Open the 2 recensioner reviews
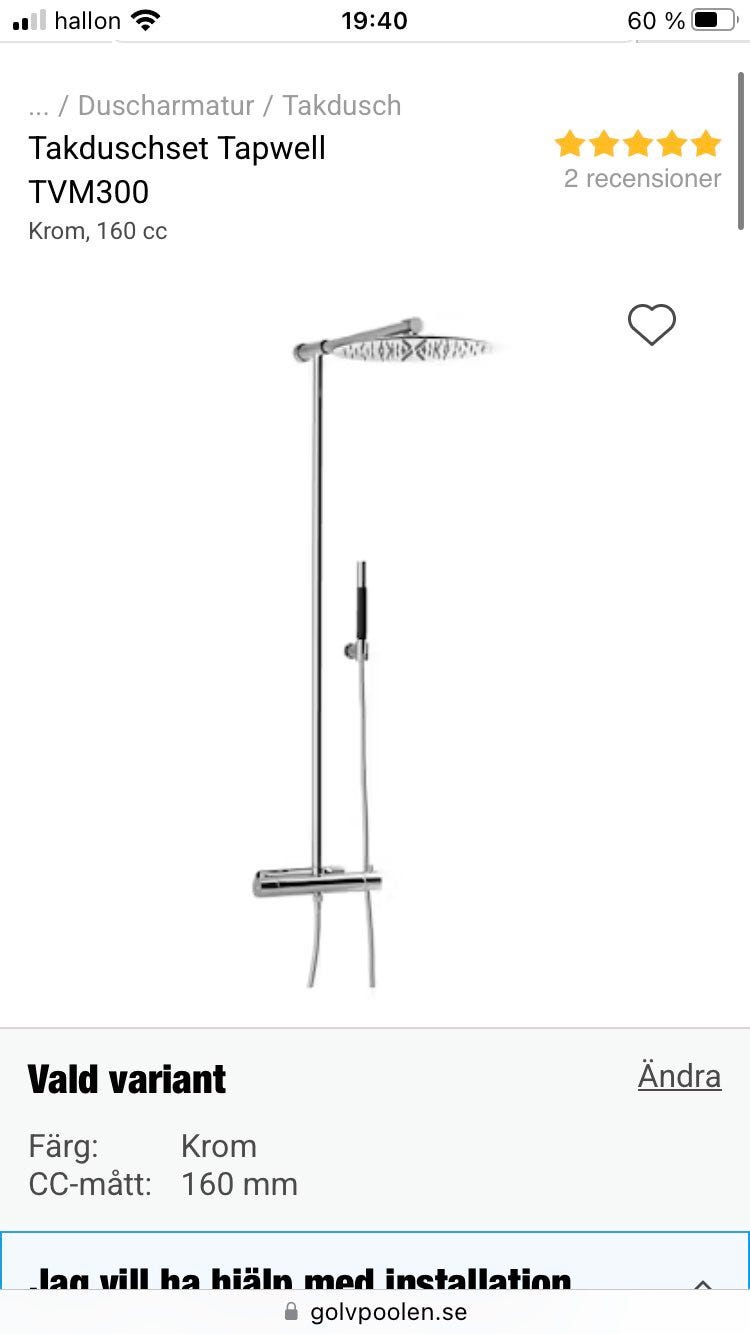The width and height of the screenshot is (750, 1334). pyautogui.click(x=642, y=178)
